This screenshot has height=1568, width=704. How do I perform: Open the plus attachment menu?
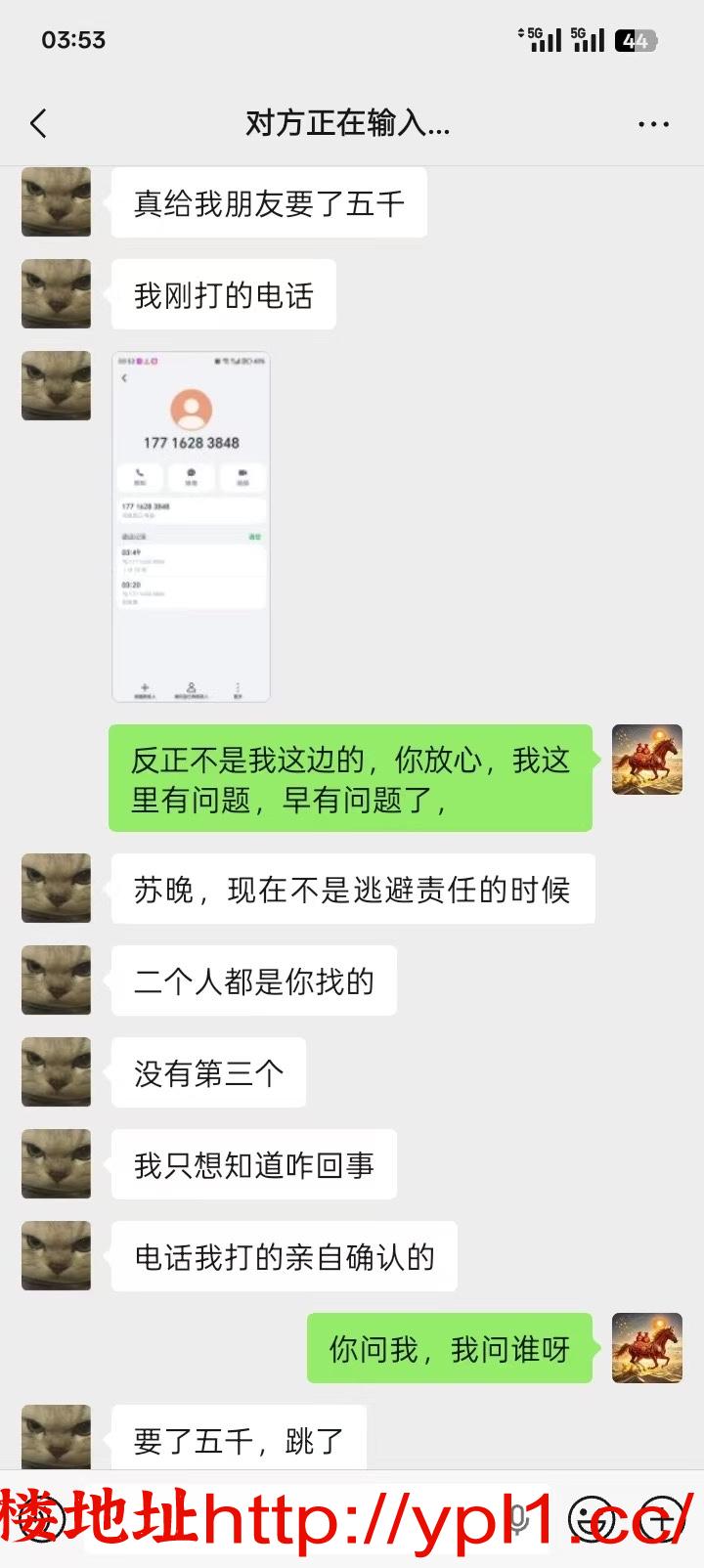(x=662, y=1518)
